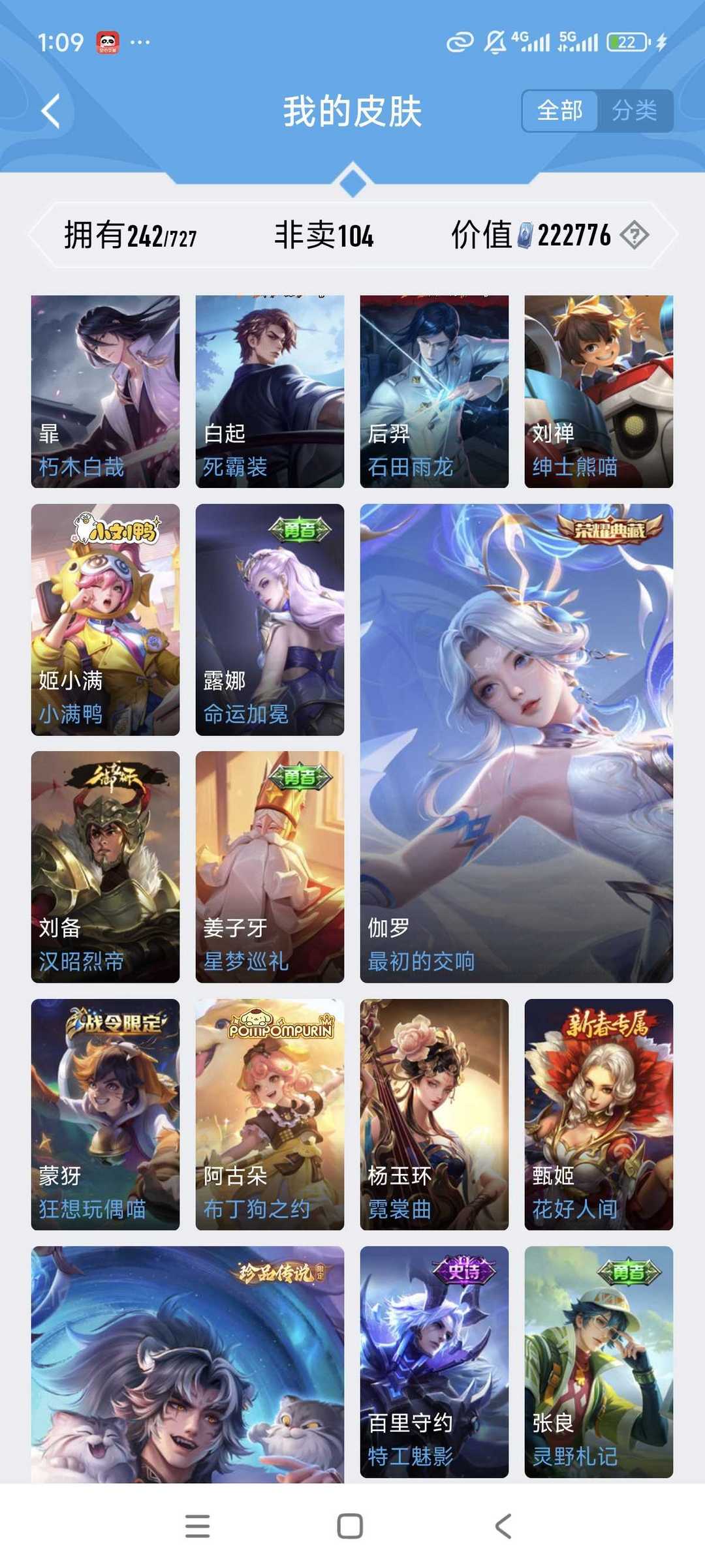
Task: Open 百里守约 特工魅影 skin
Action: [434, 1362]
